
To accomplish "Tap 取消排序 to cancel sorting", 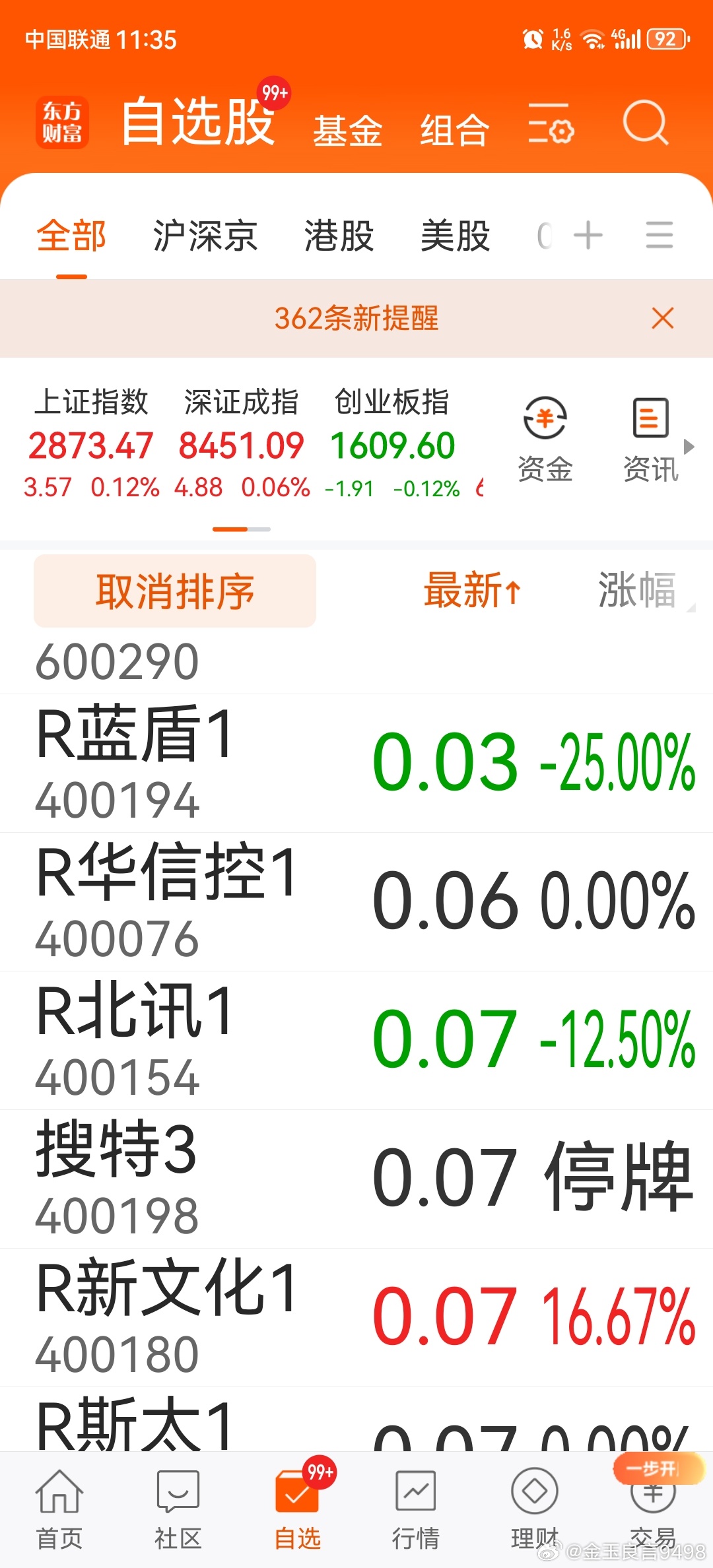I will coord(175,591).
